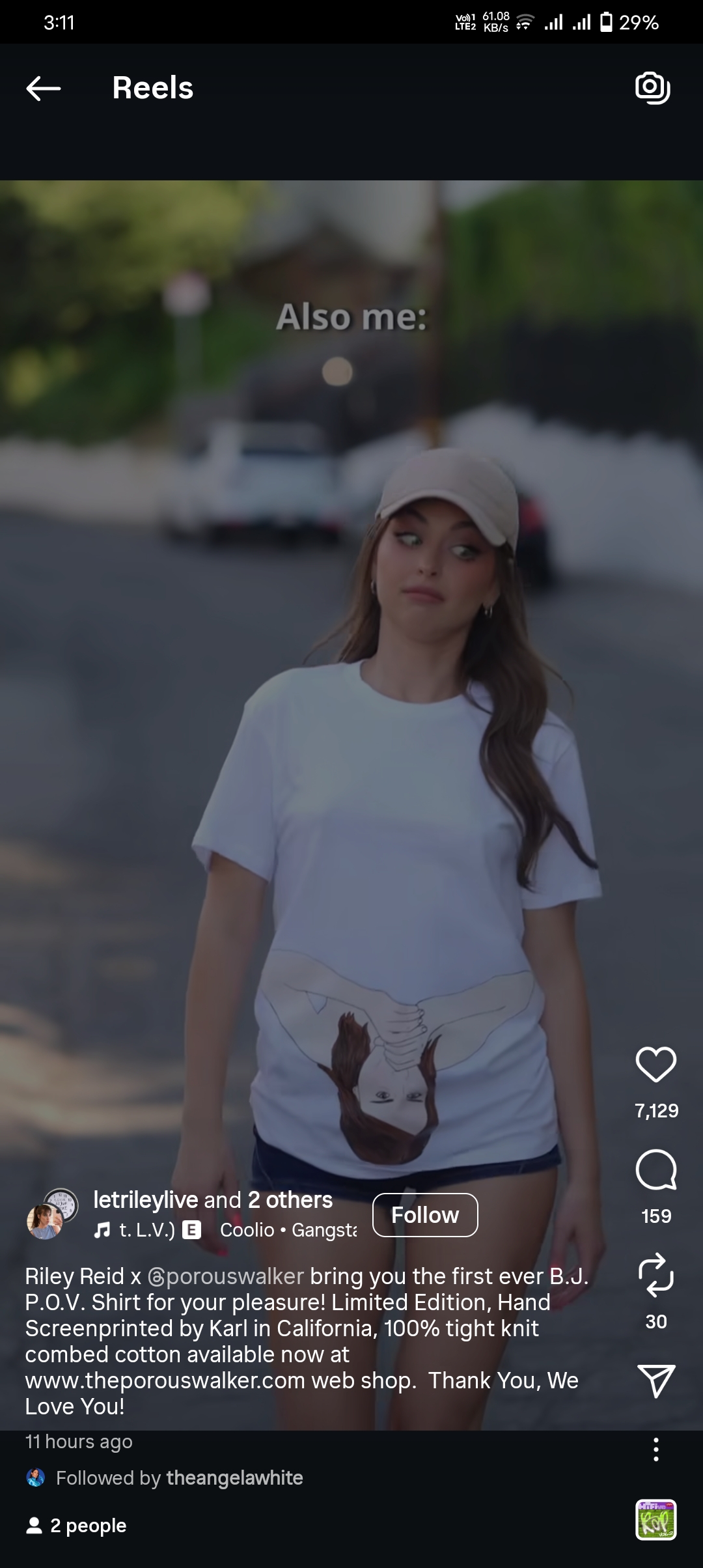
Task: Open the Coolio Gangsta audio track
Action: tap(288, 1230)
